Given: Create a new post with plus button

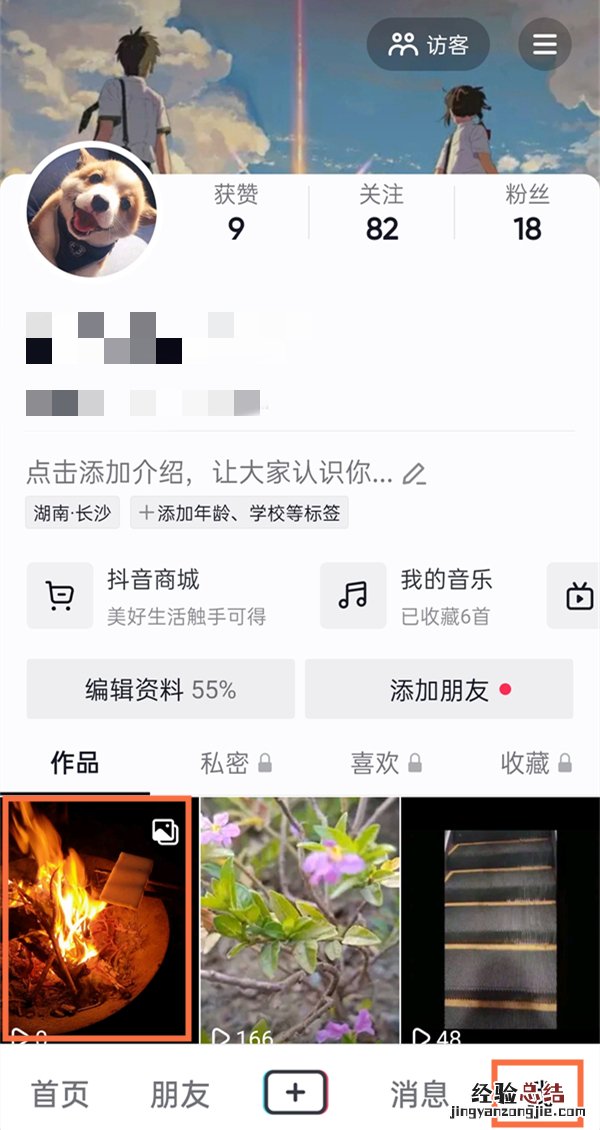Looking at the screenshot, I should tap(295, 1093).
